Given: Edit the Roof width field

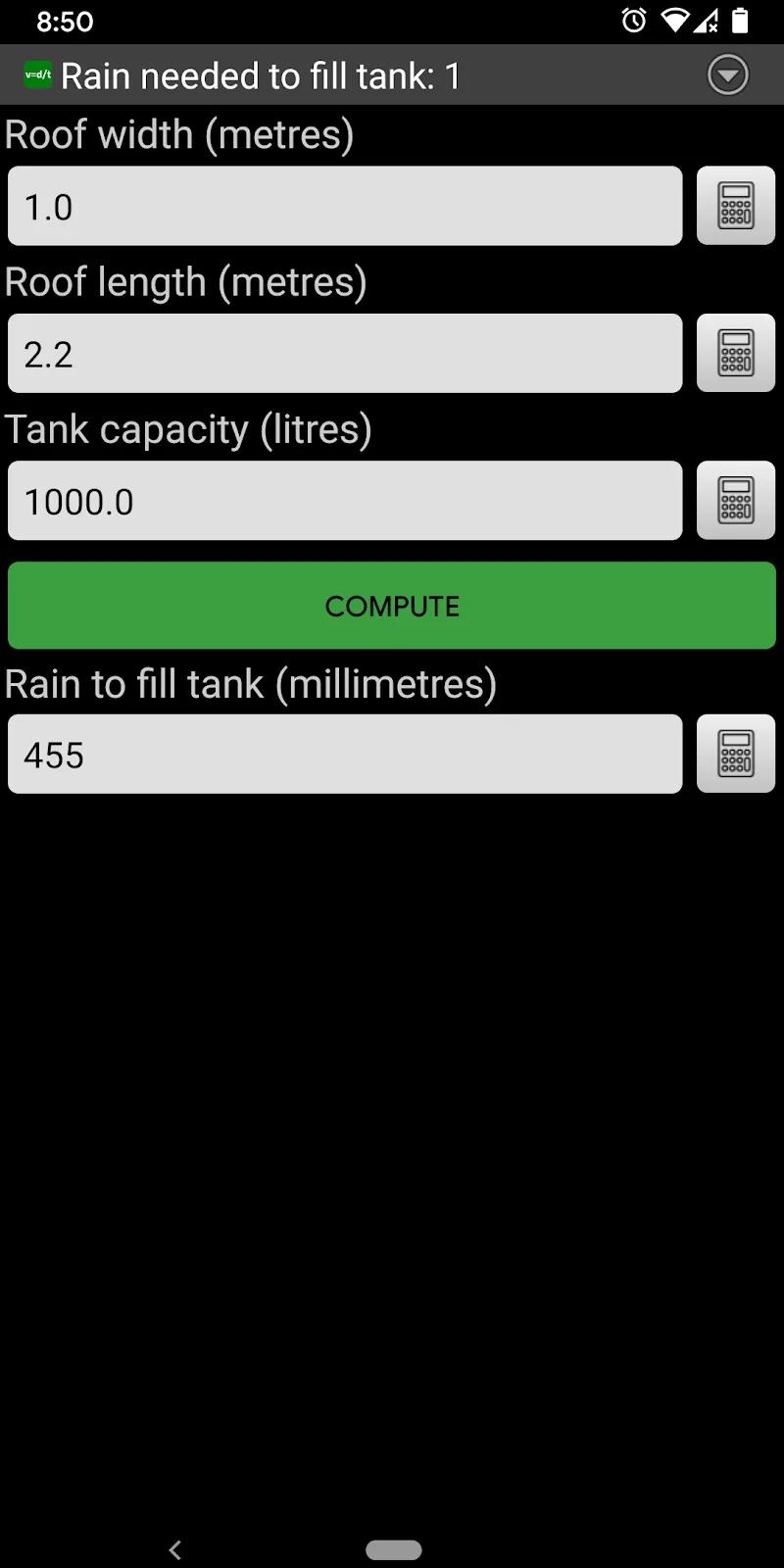Looking at the screenshot, I should pos(345,206).
